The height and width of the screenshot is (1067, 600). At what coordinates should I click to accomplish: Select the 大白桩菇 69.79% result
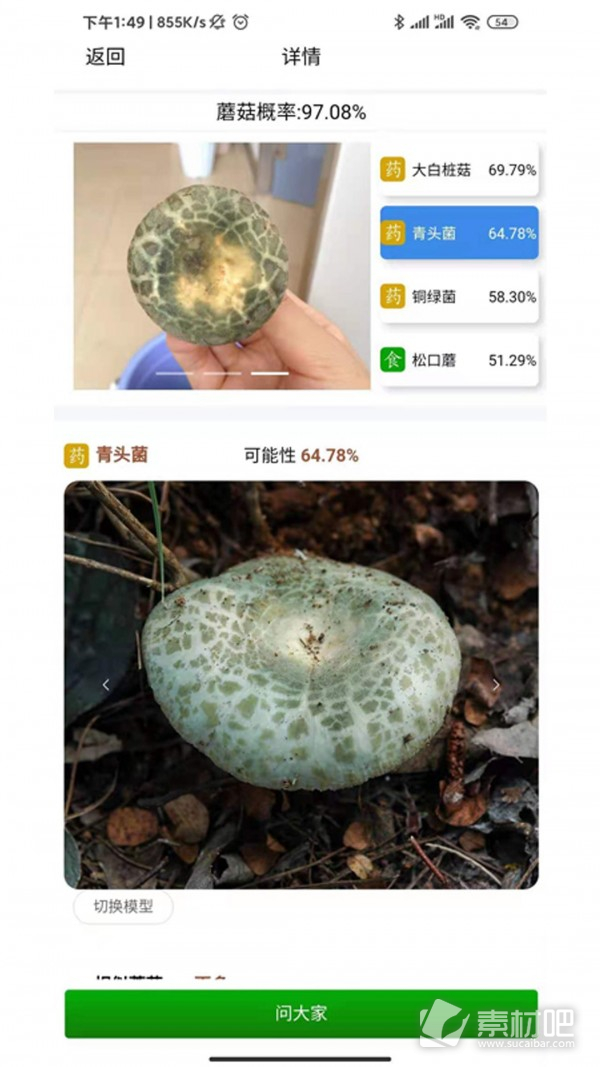point(459,170)
